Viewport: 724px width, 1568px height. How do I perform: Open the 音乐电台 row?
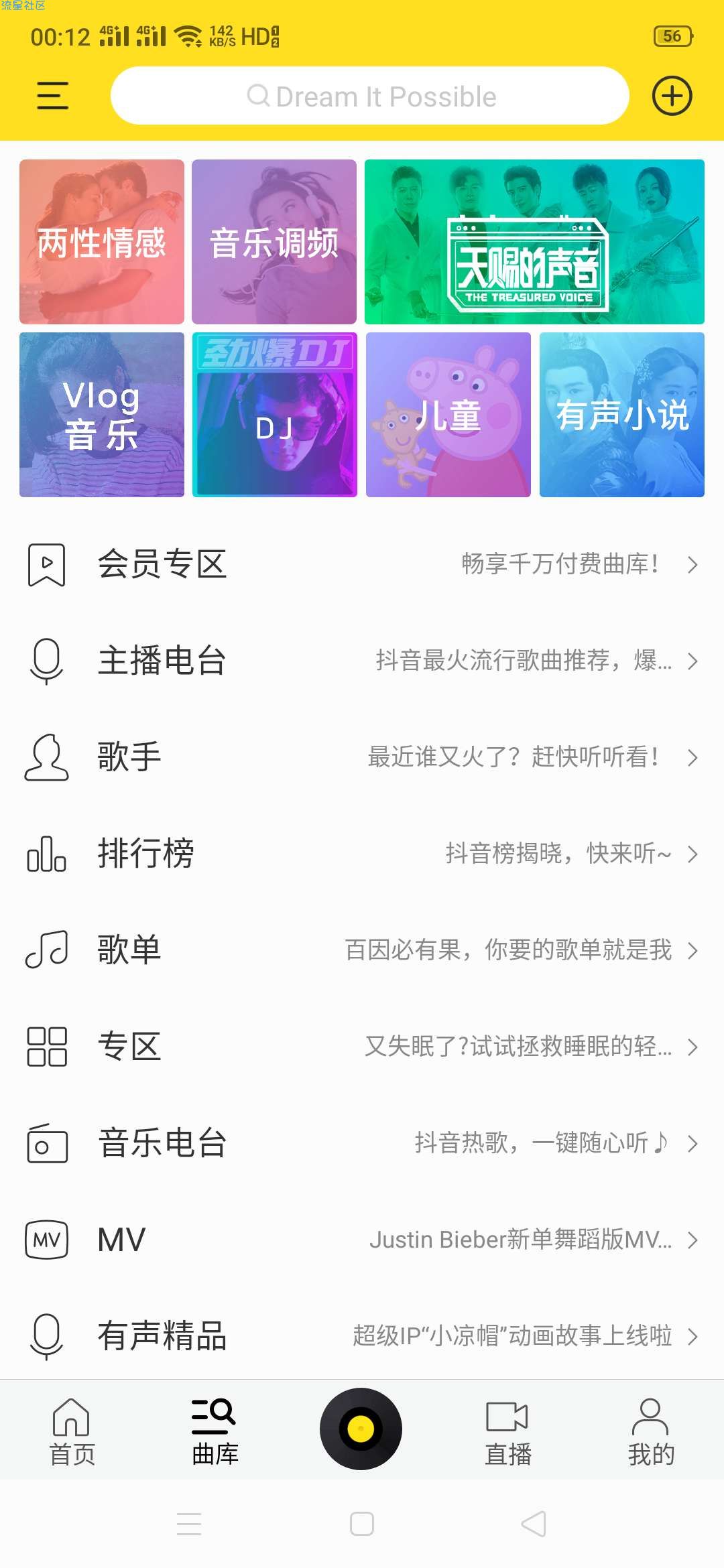click(x=362, y=1143)
